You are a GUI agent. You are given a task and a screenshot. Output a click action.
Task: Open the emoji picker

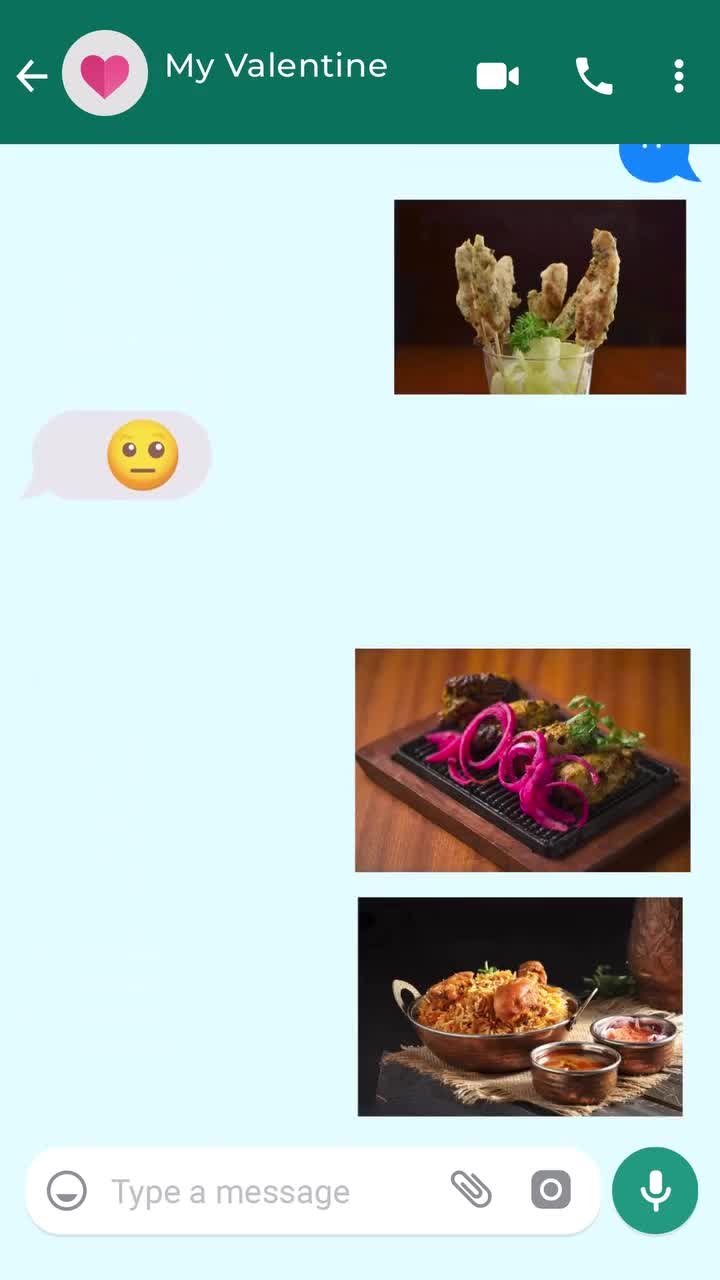[67, 1191]
